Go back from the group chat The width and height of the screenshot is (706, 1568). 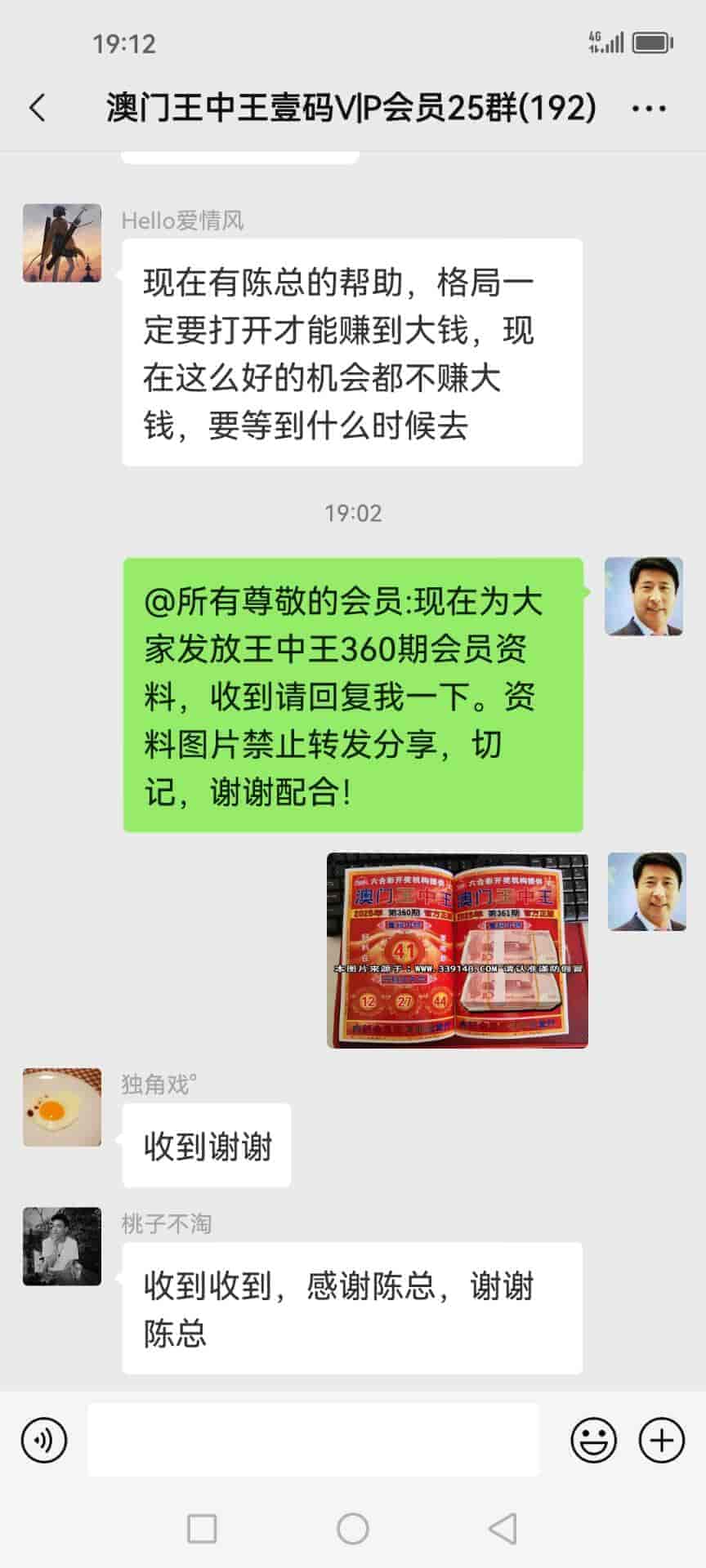pyautogui.click(x=38, y=108)
